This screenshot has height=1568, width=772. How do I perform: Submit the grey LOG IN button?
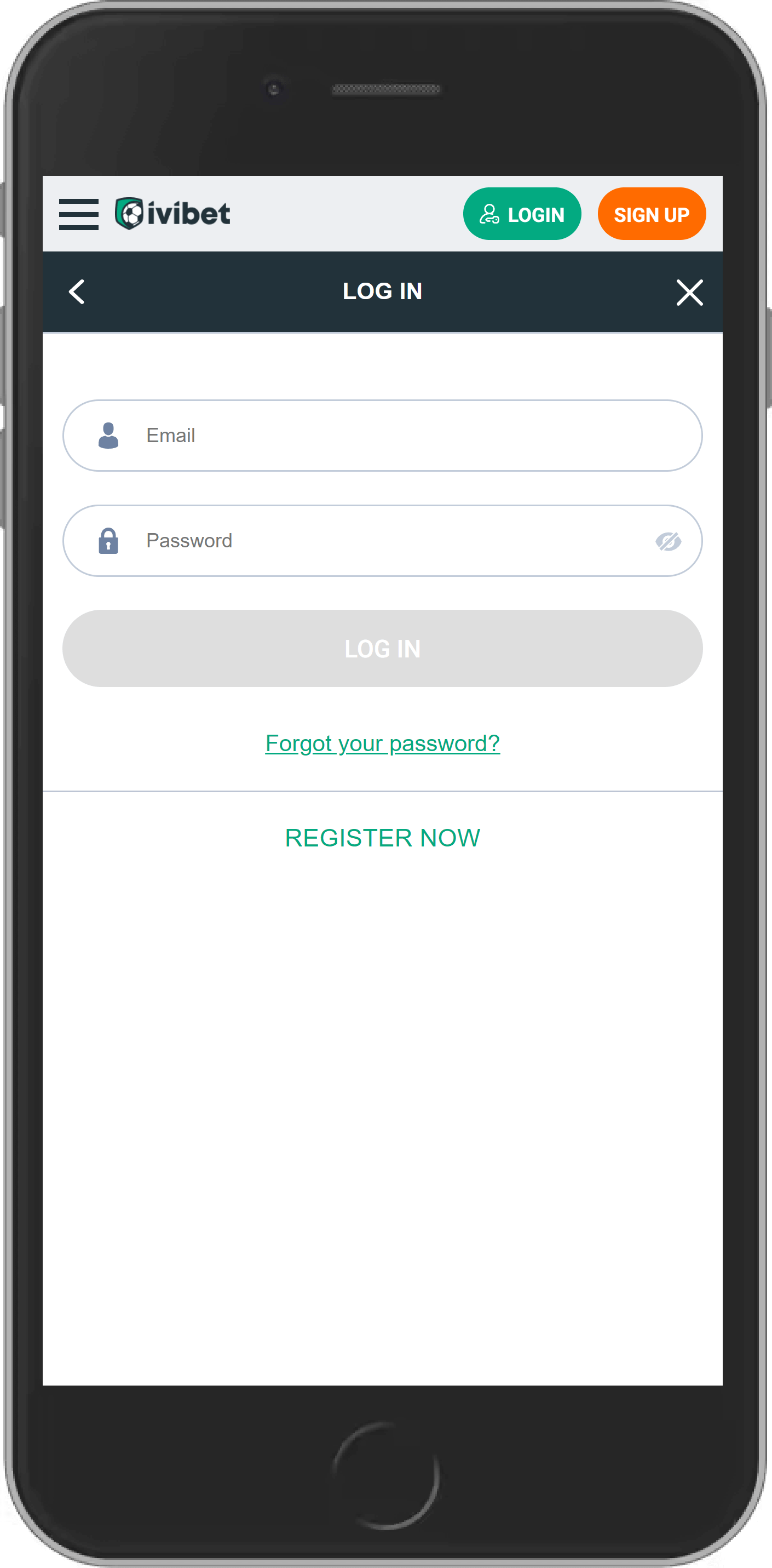[382, 648]
